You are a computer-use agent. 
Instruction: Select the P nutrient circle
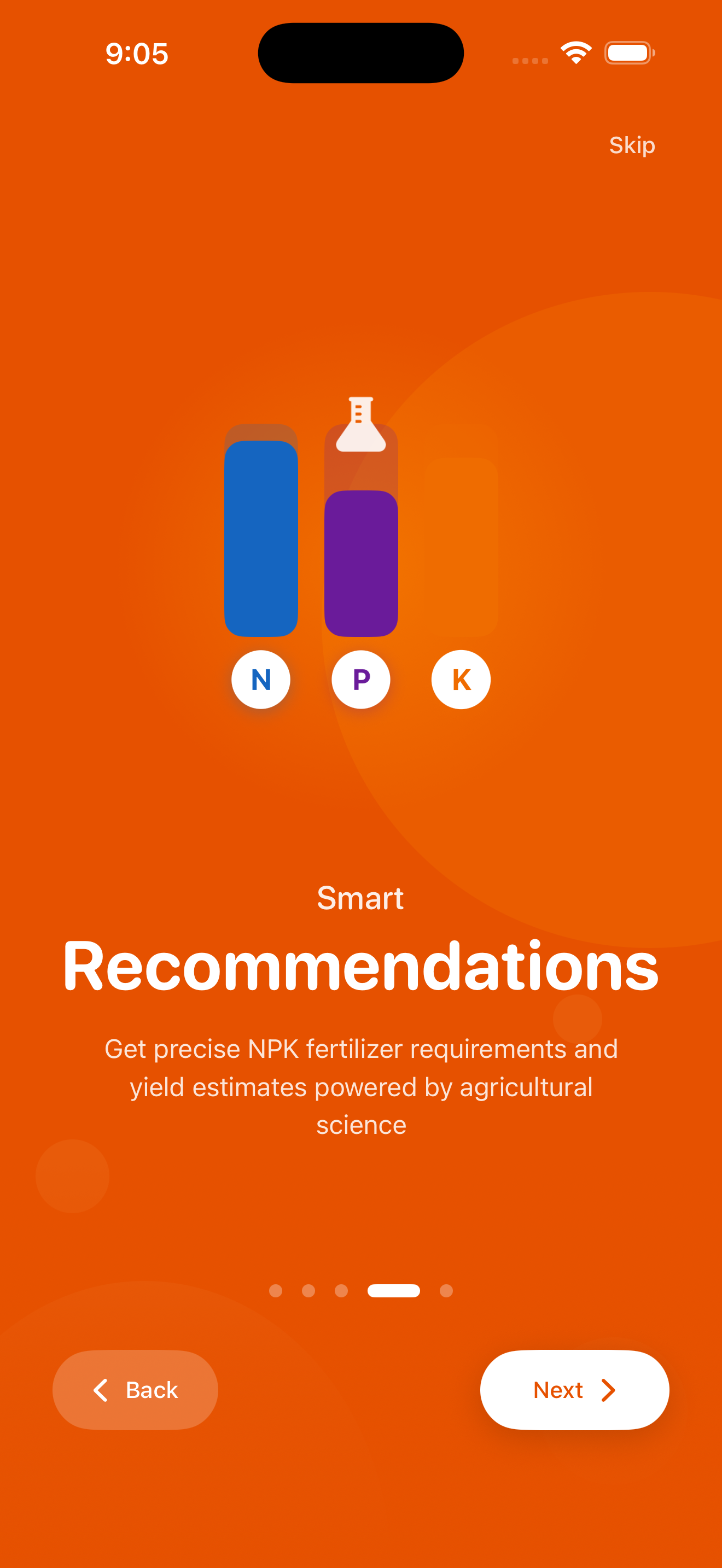[361, 680]
